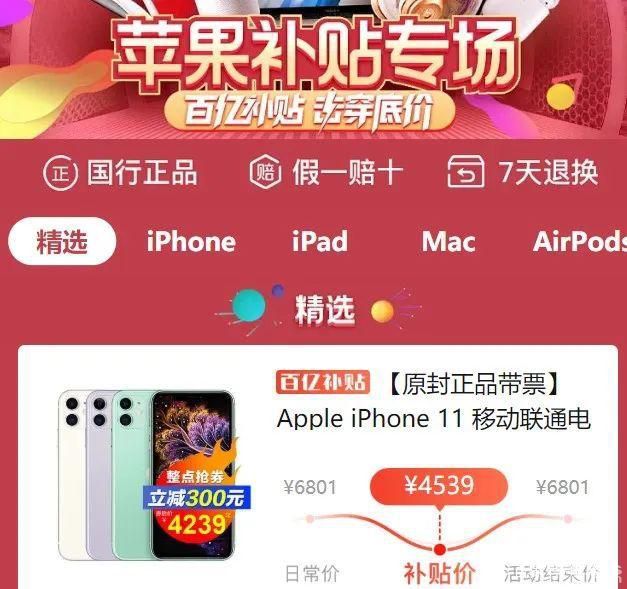Switch to the 精选 tab
The image size is (627, 589).
coord(62,241)
